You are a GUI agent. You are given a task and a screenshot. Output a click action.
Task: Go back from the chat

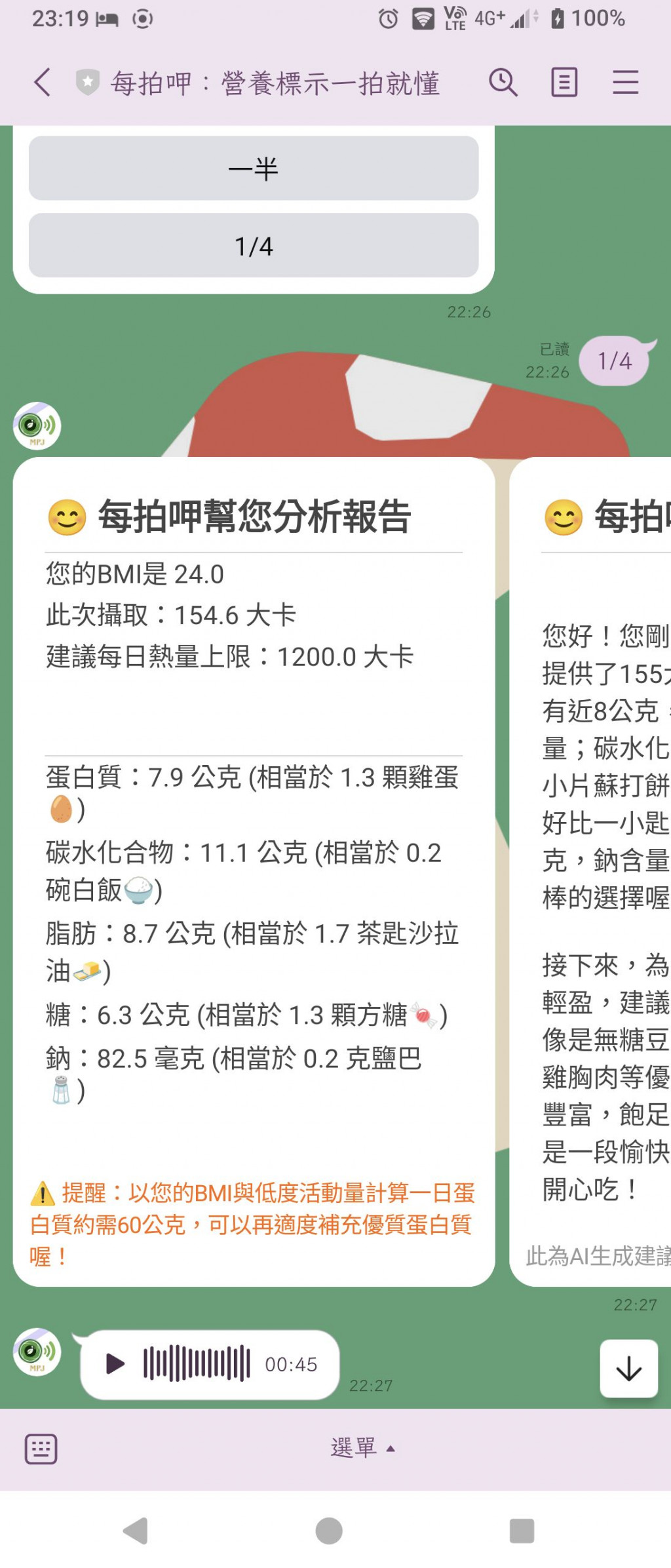pyautogui.click(x=43, y=83)
